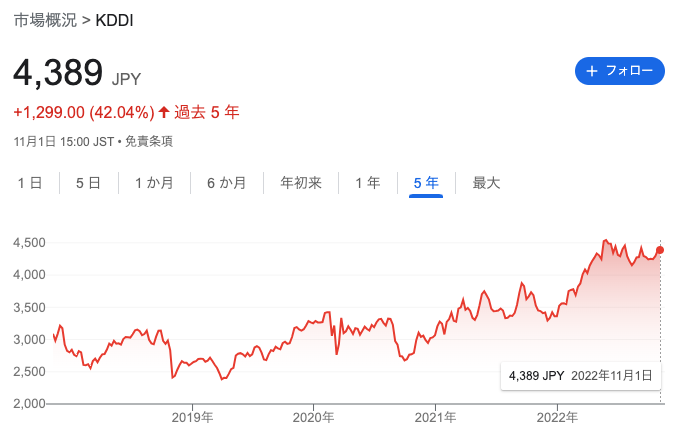Select the 5年 range tab
Viewport: 675px width, 442px height.
point(426,183)
